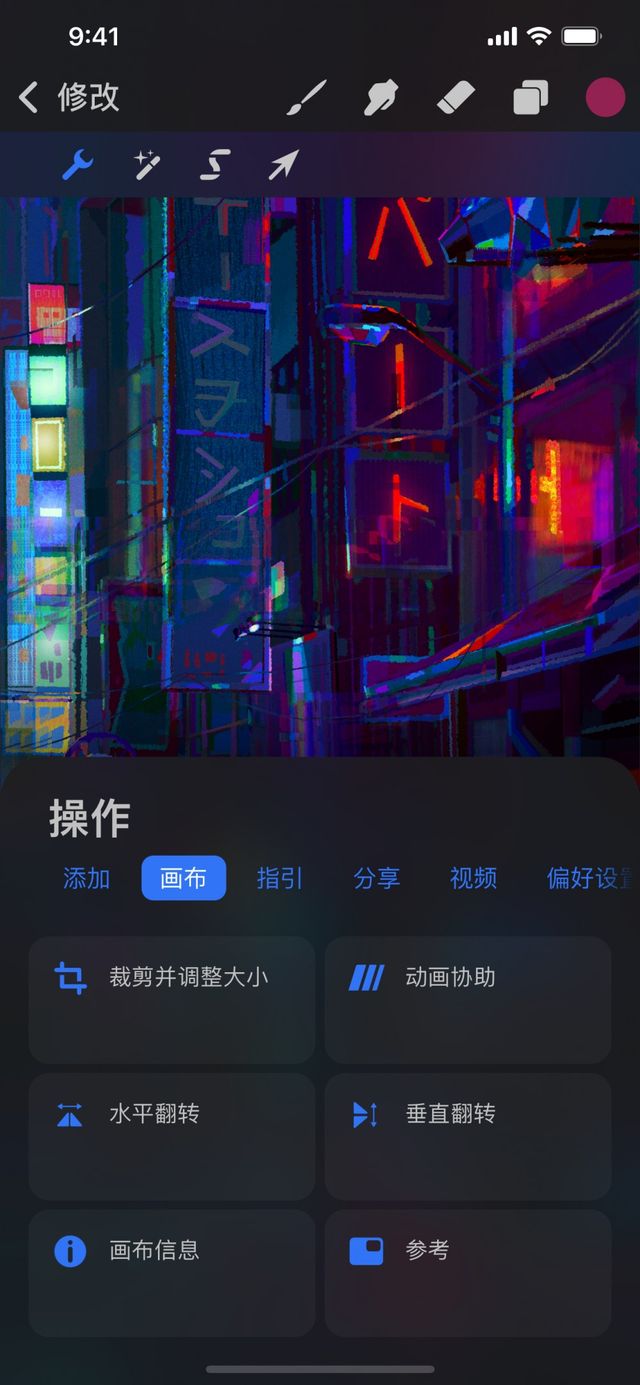Viewport: 640px width, 1385px height.
Task: Select the 画布 tab
Action: tap(183, 878)
